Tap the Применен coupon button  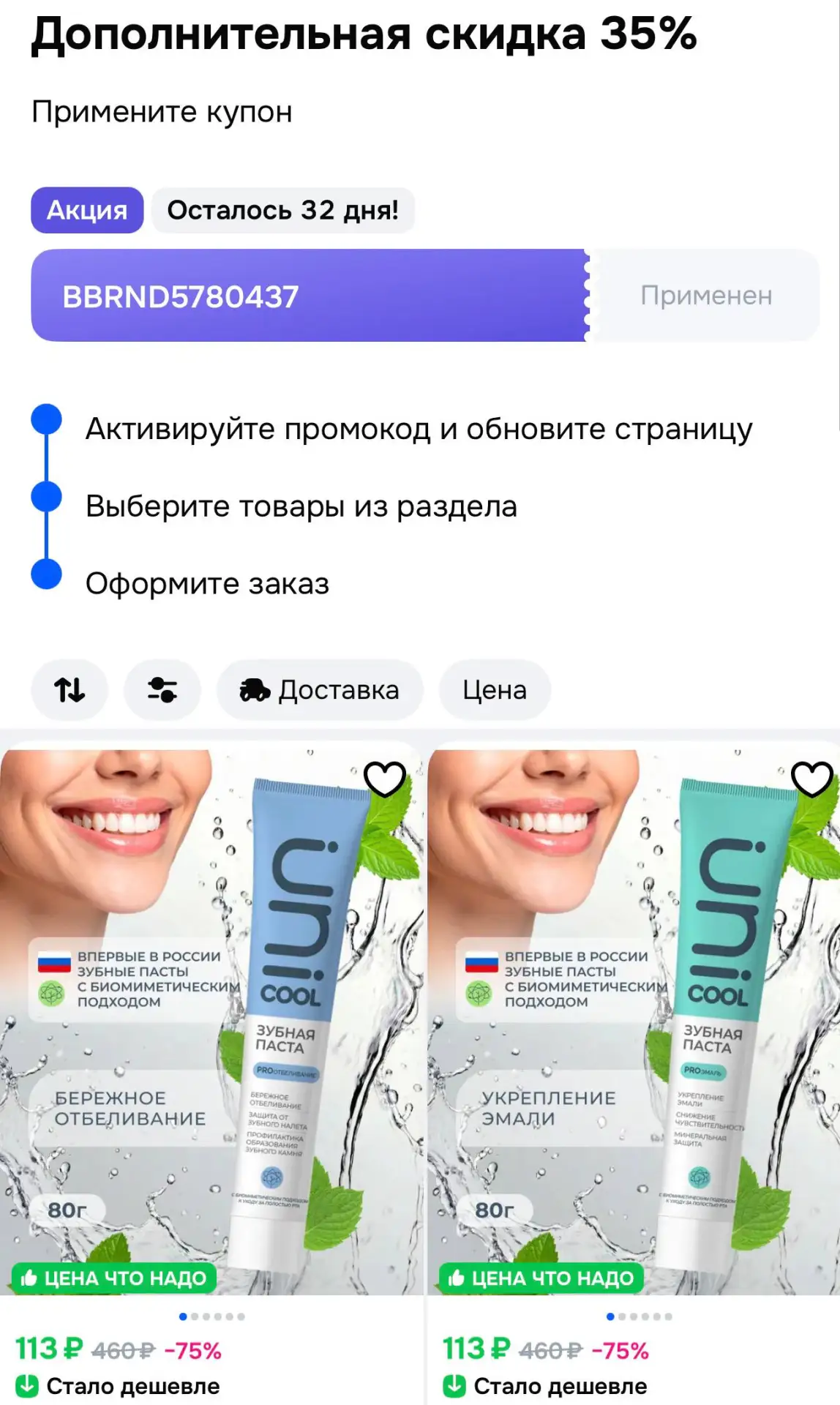[x=705, y=296]
